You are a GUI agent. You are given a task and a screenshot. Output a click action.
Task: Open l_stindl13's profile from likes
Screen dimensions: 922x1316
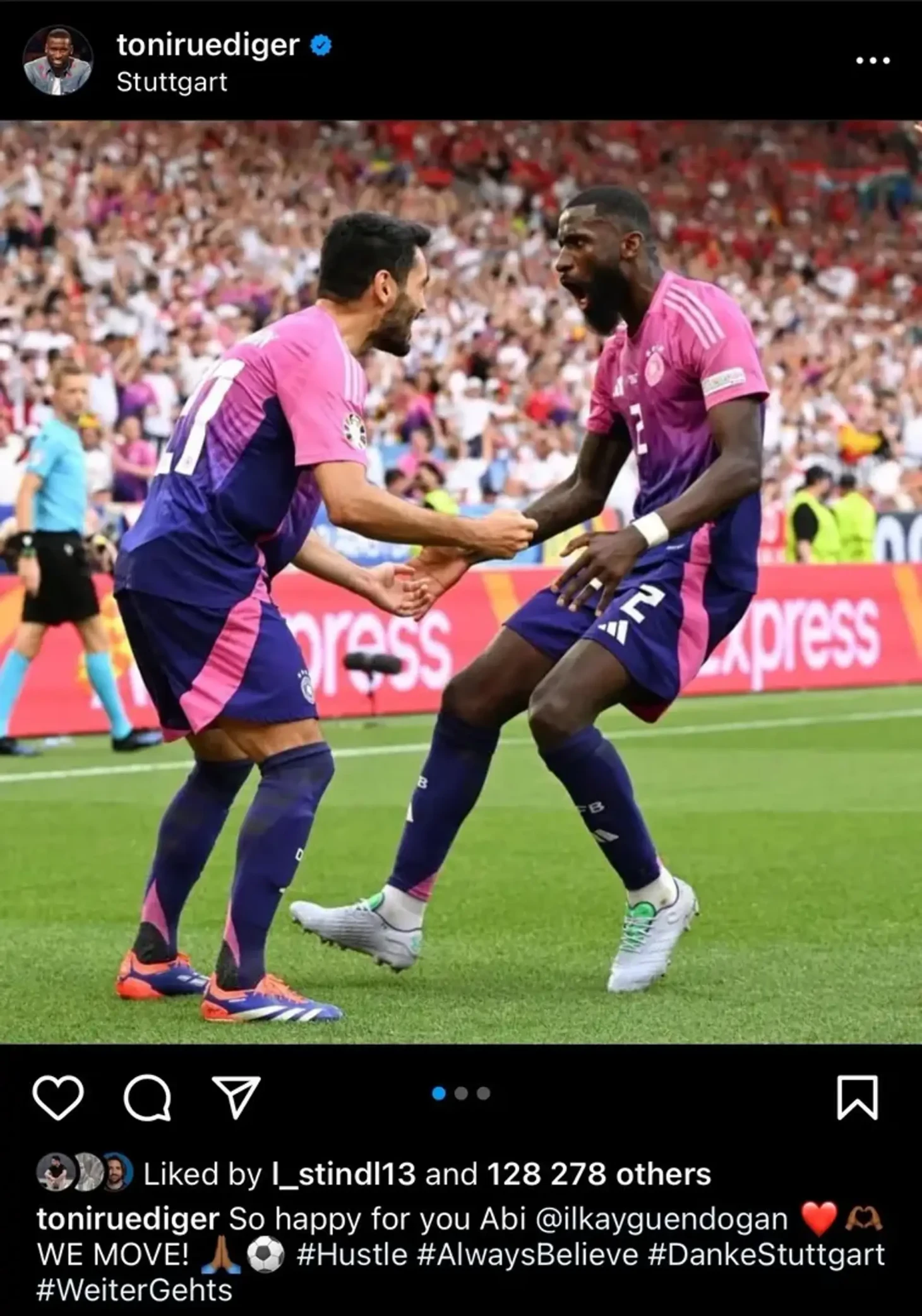pyautogui.click(x=344, y=1174)
